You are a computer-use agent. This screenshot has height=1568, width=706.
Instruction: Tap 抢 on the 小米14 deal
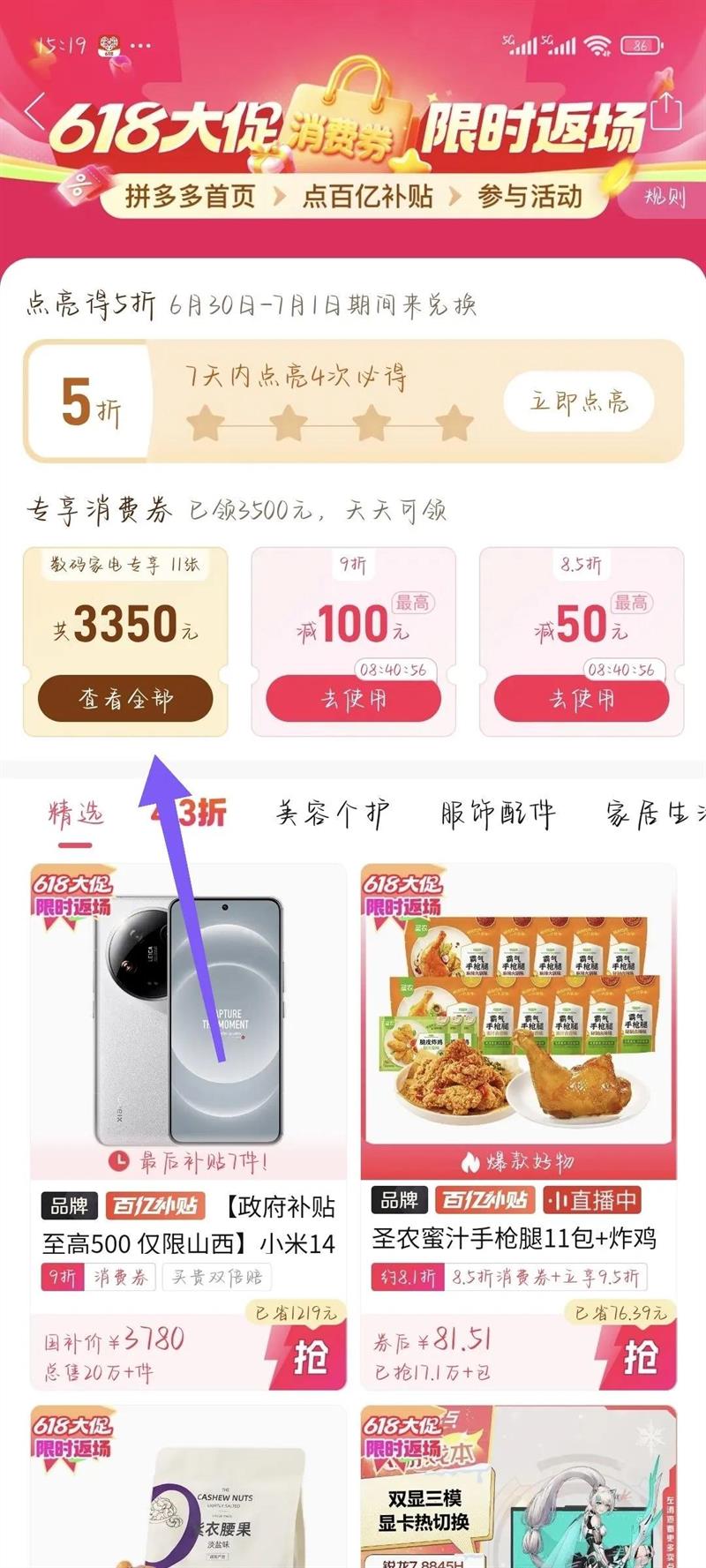308,1355
